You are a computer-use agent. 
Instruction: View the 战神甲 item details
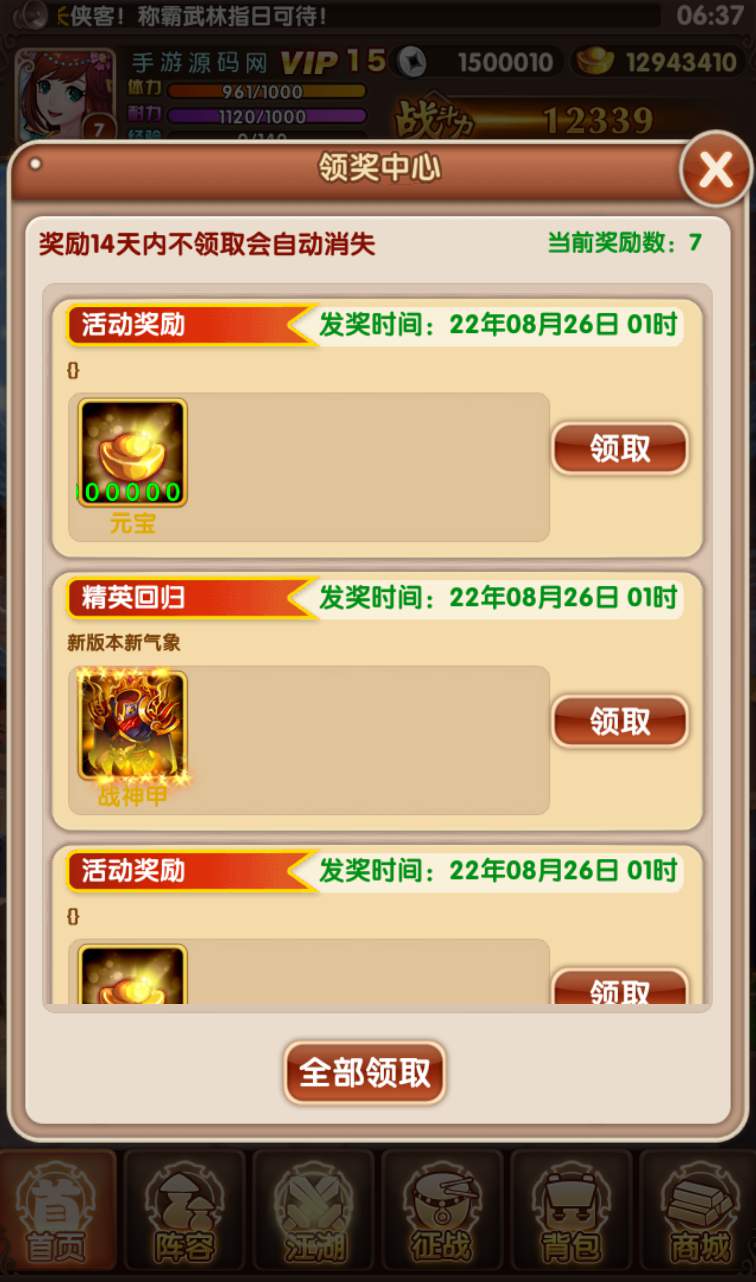tap(133, 726)
